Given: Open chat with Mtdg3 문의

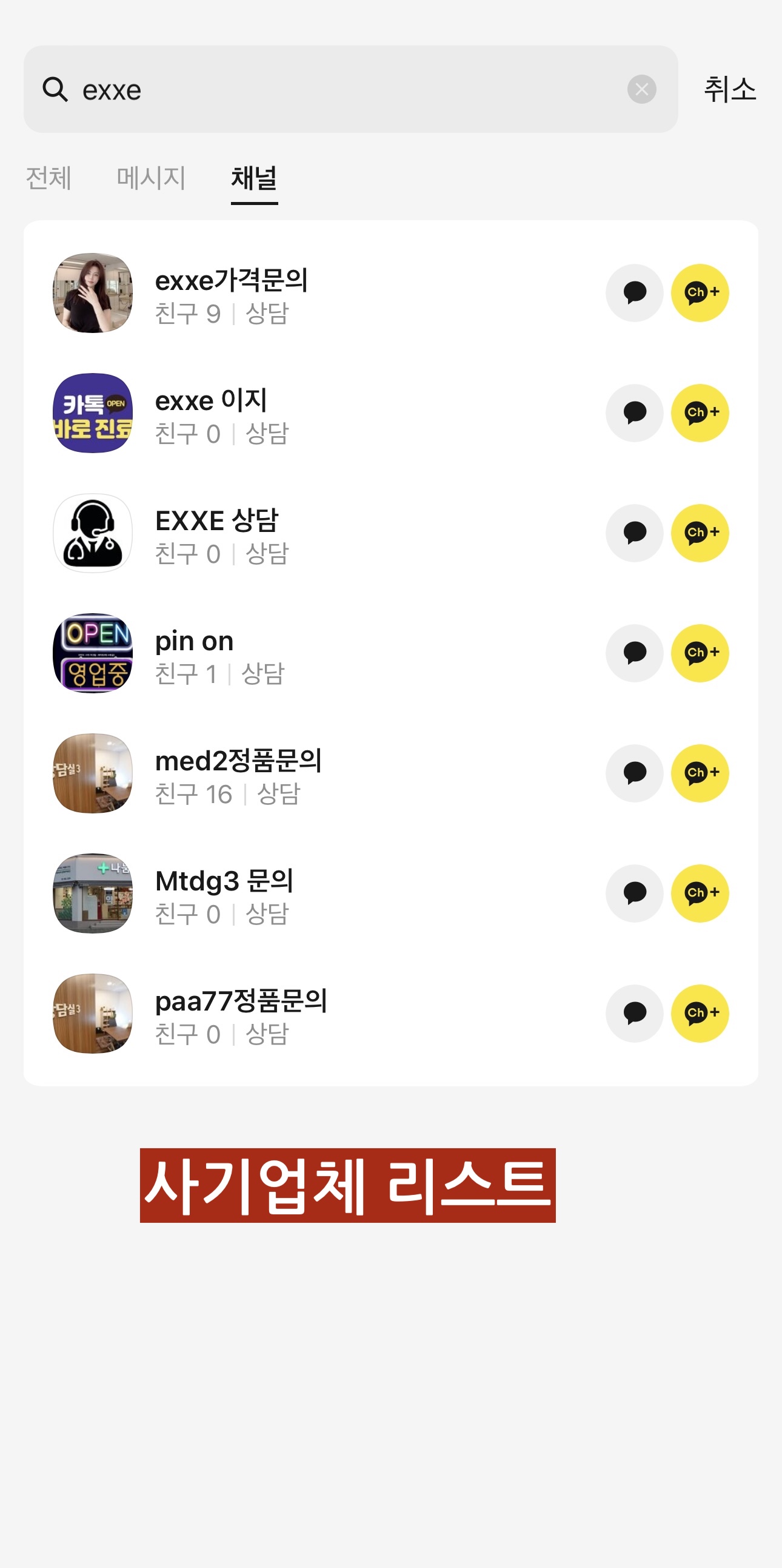Looking at the screenshot, I should pos(634,892).
